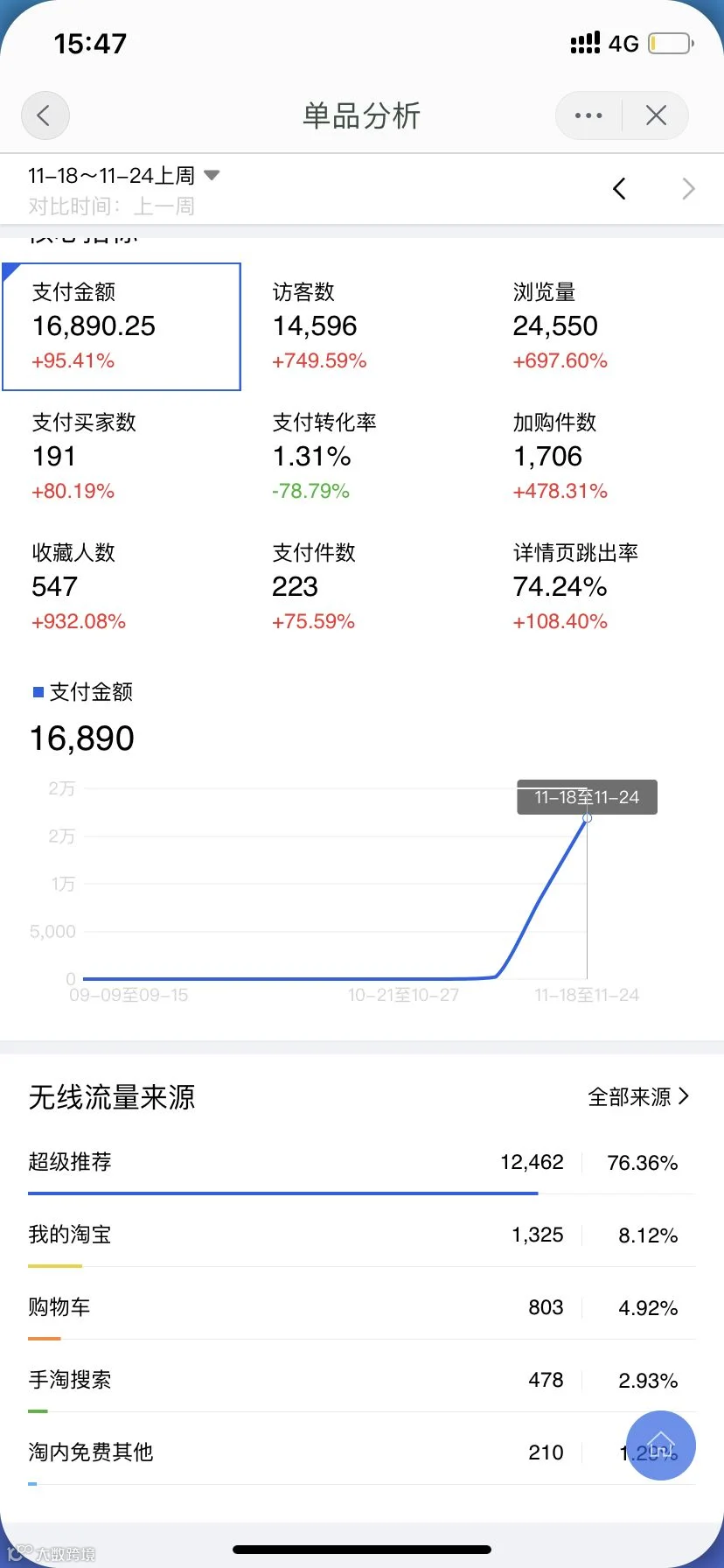Image resolution: width=724 pixels, height=1568 pixels.
Task: Open the 11-18～11-24 date range dropdown
Action: [x=123, y=176]
